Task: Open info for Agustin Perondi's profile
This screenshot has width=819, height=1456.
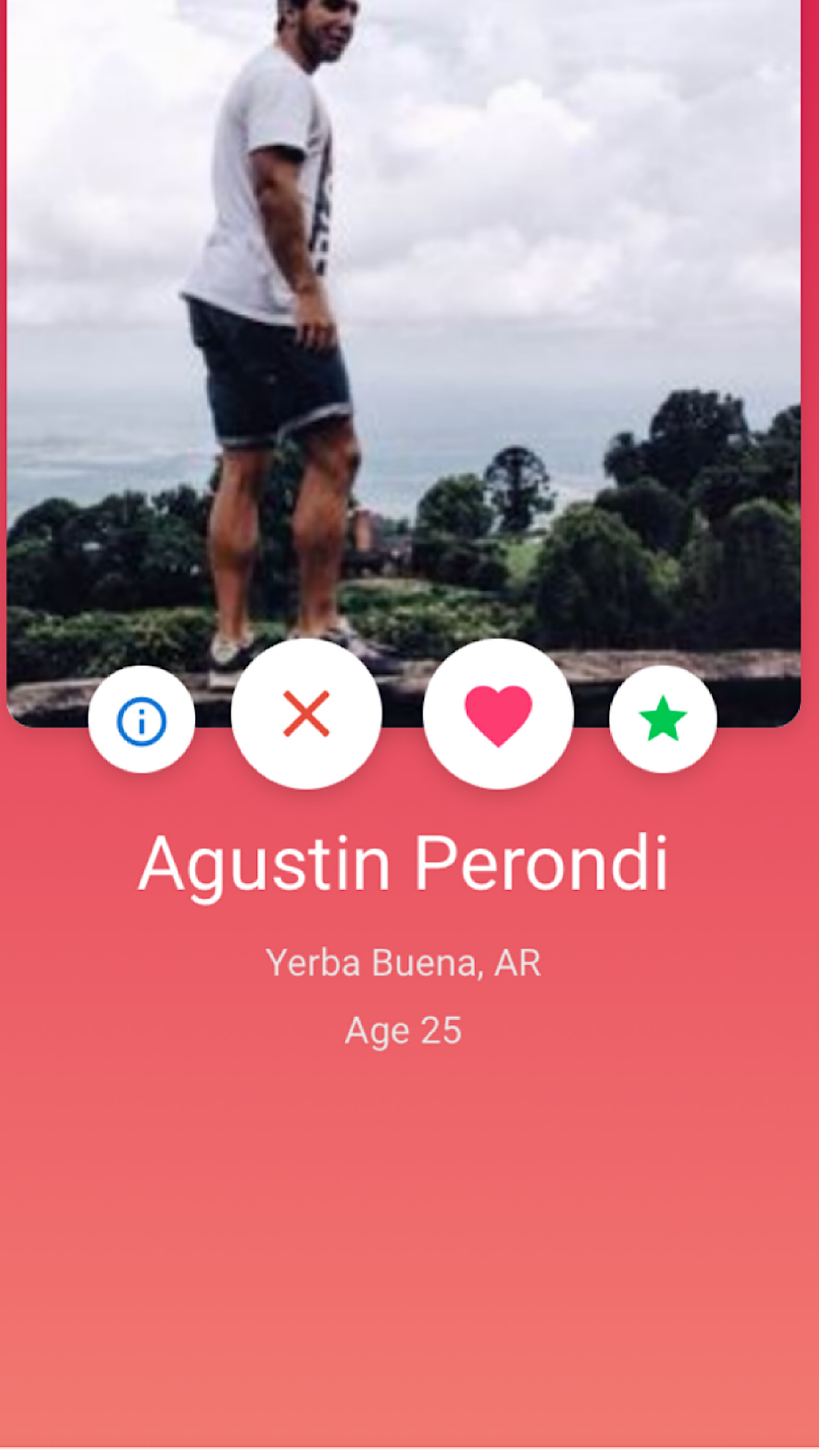Action: click(x=141, y=720)
